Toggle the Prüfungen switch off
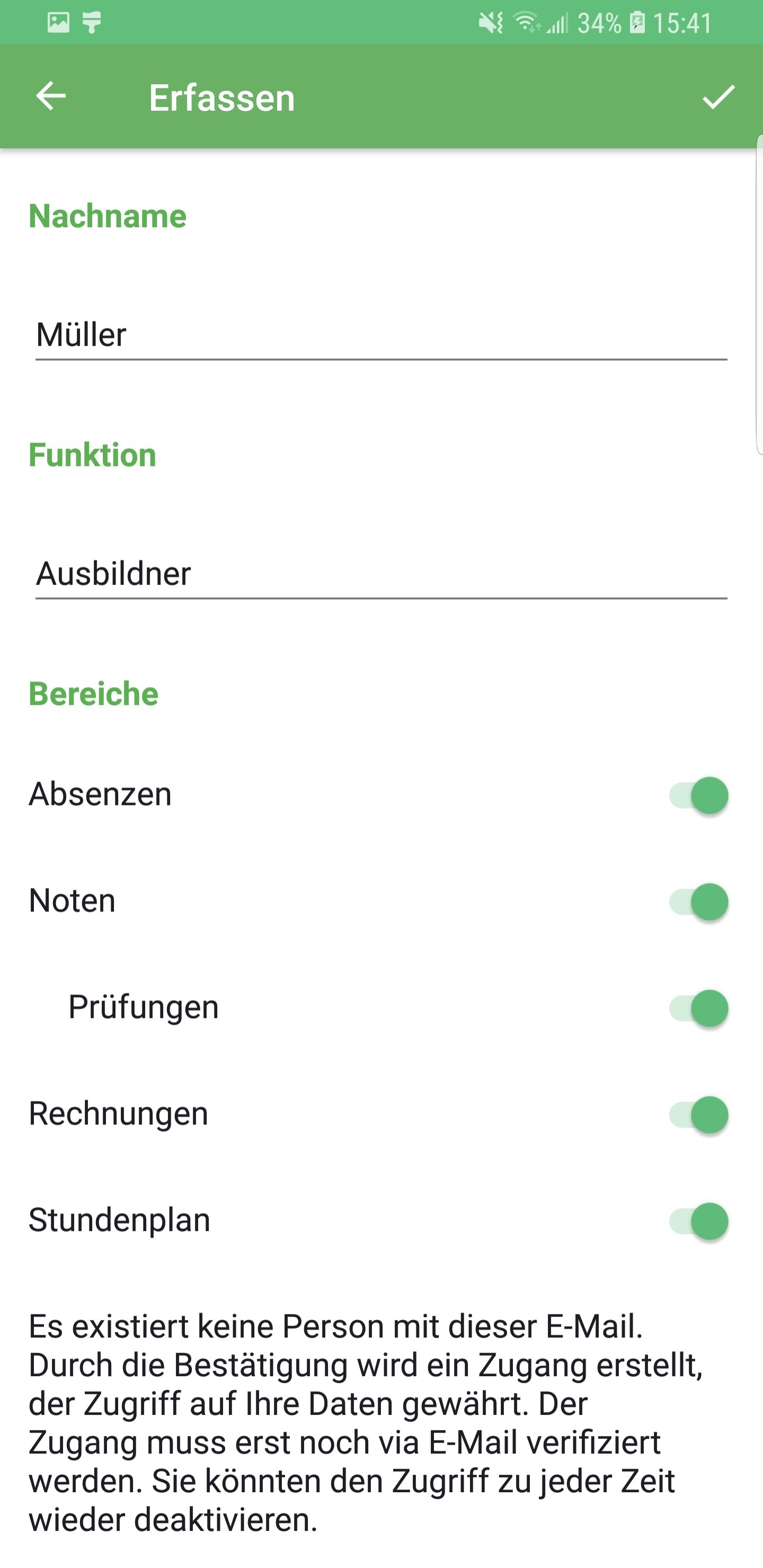This screenshot has height=1568, width=763. 698,1008
